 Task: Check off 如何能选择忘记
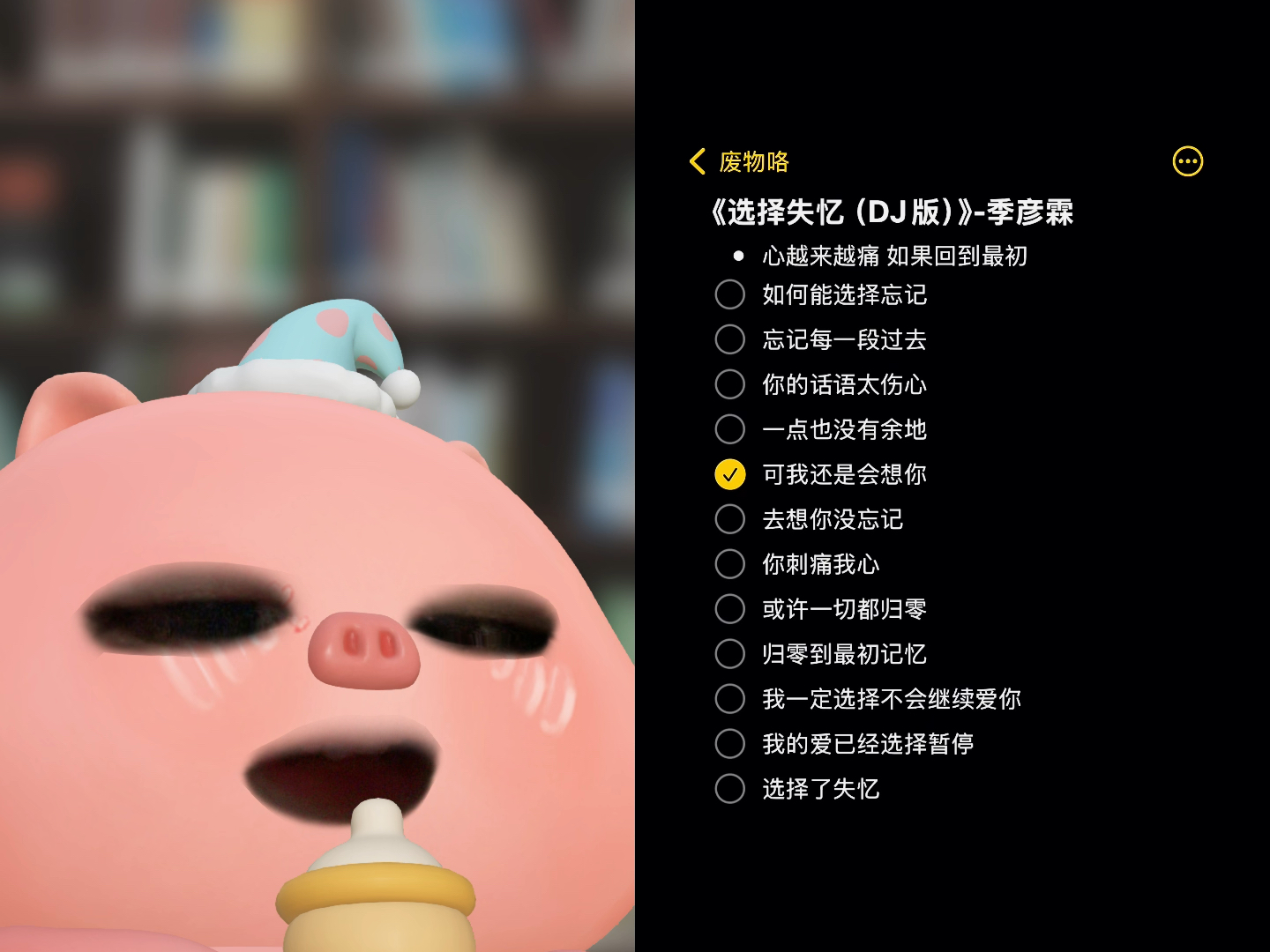[x=729, y=294]
